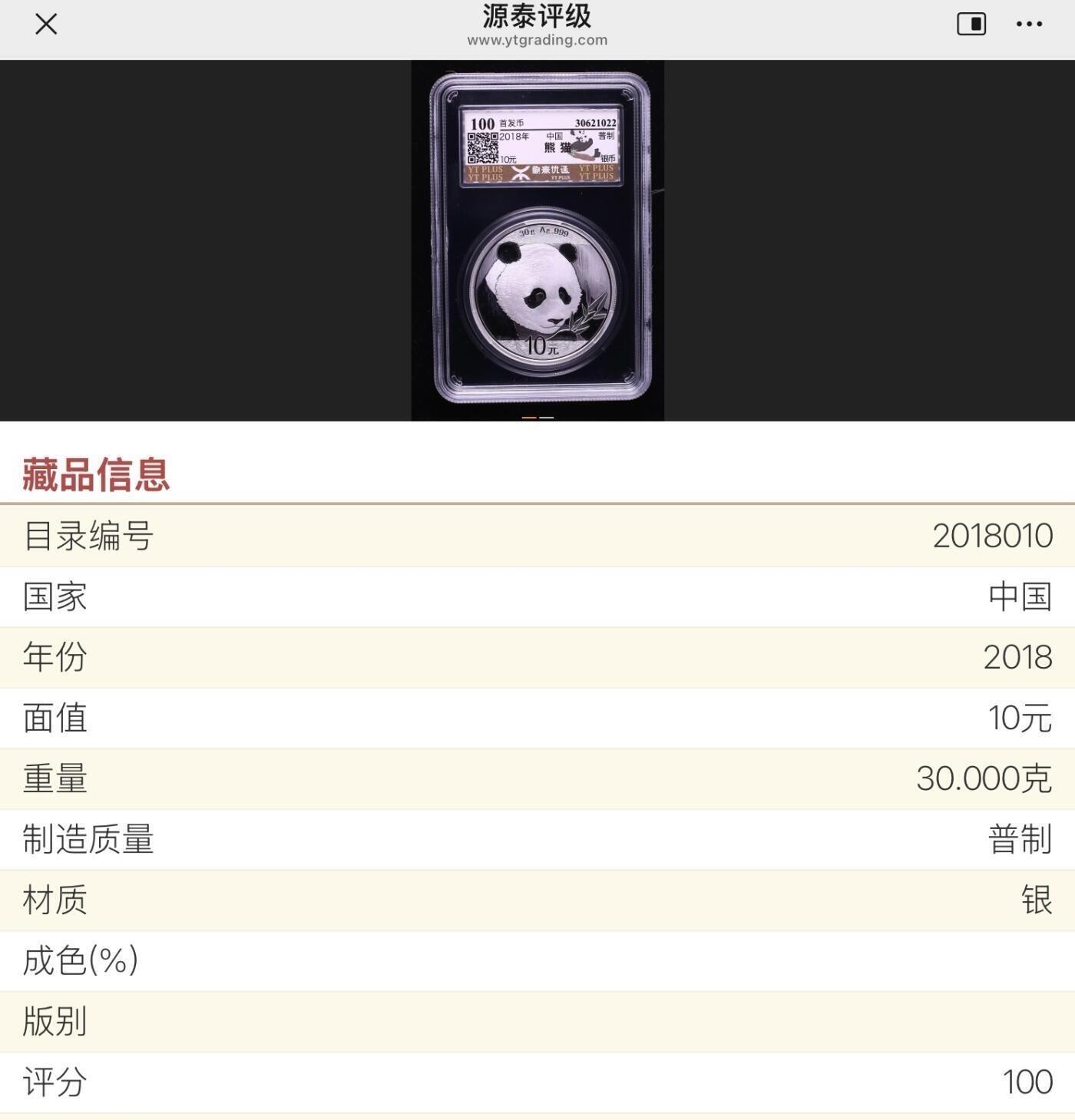The height and width of the screenshot is (1120, 1075).
Task: Select the 重量 row showing 30.000克
Action: tap(537, 778)
